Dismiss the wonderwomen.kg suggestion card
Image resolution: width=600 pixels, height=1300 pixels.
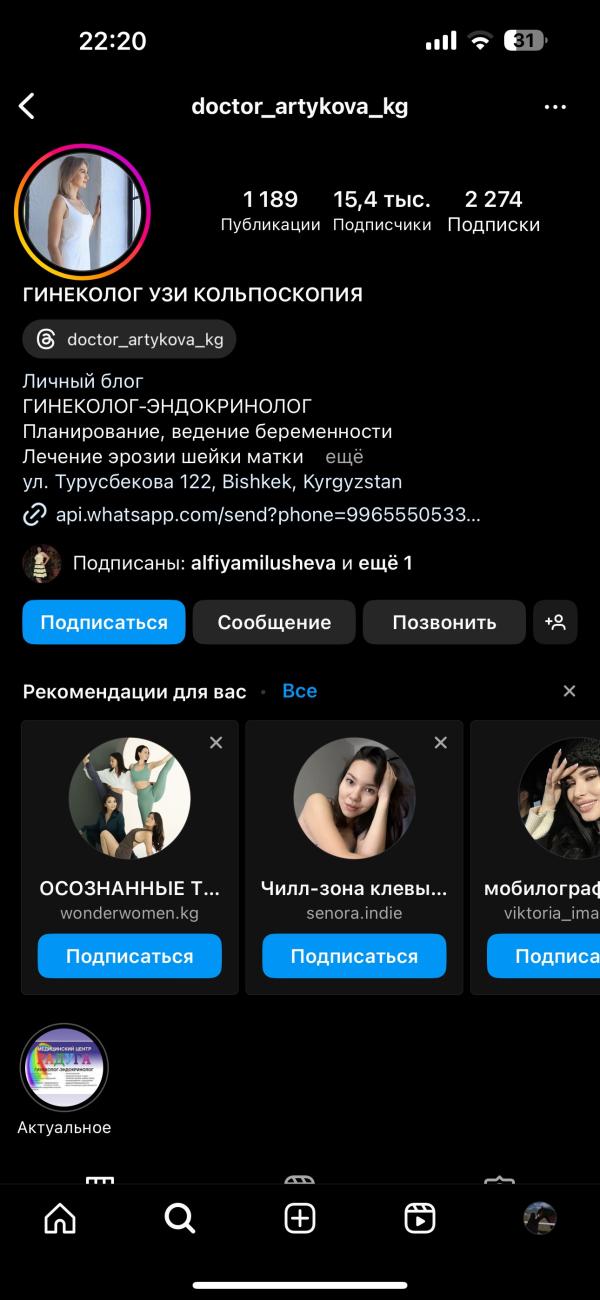point(216,743)
